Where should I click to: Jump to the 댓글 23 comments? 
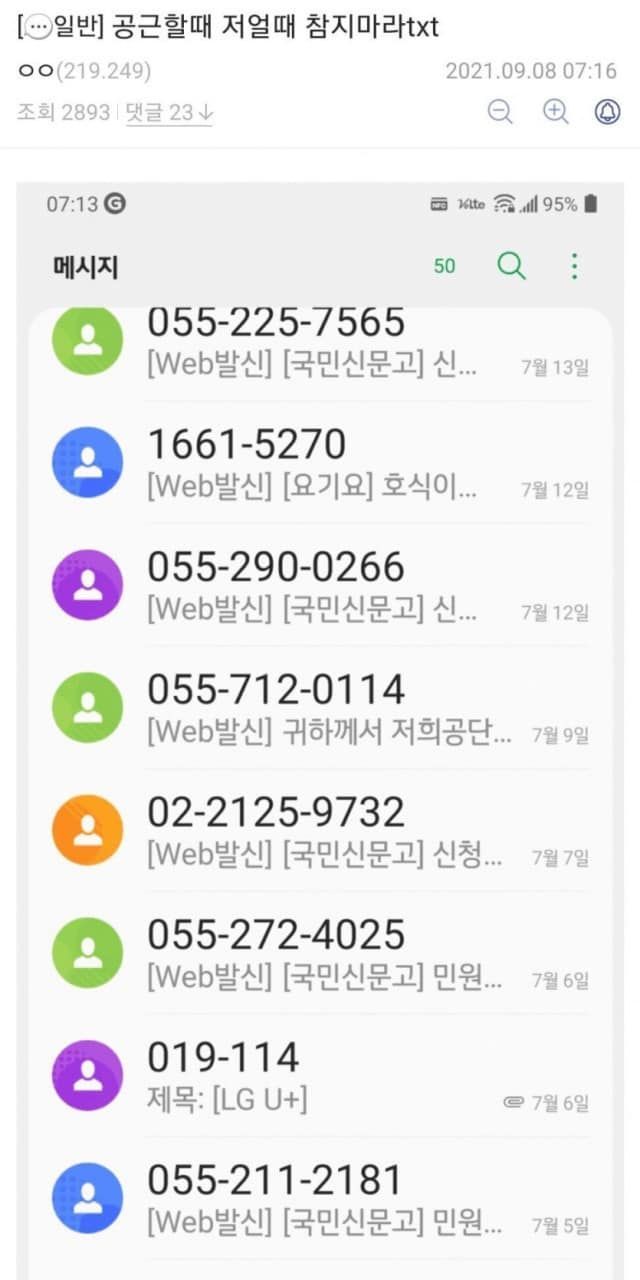point(170,113)
